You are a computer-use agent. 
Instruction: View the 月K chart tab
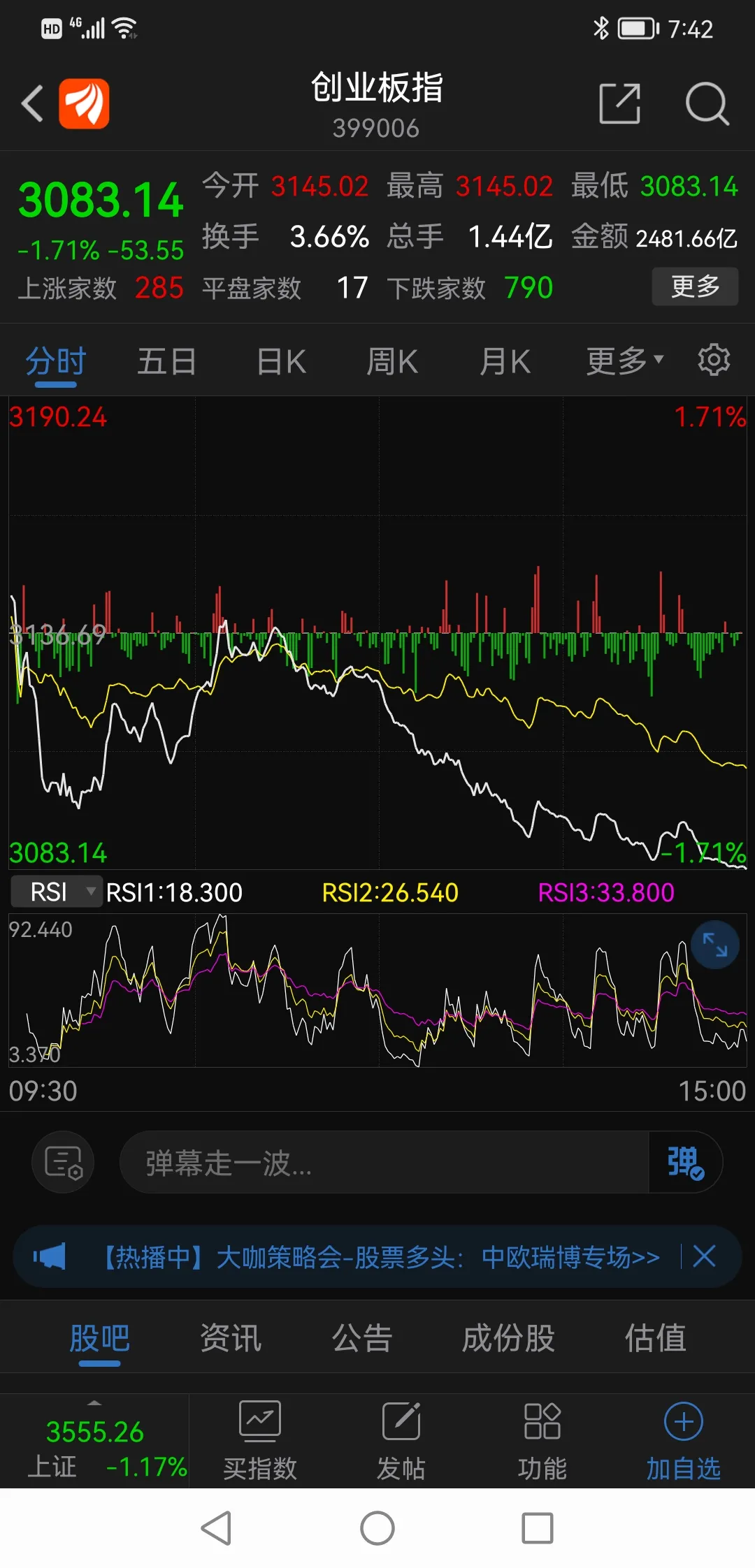click(505, 362)
